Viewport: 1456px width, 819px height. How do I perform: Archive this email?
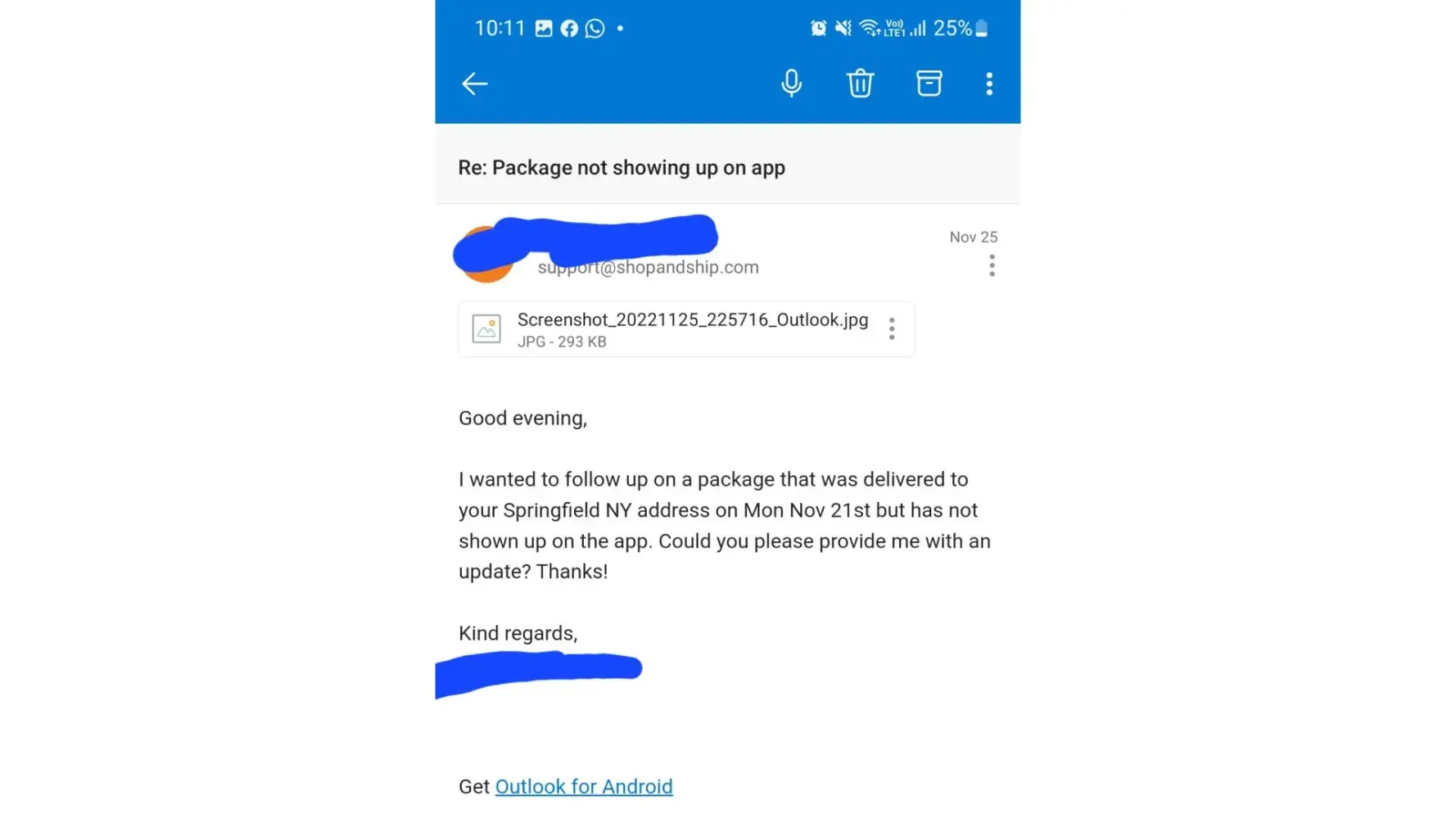(929, 84)
